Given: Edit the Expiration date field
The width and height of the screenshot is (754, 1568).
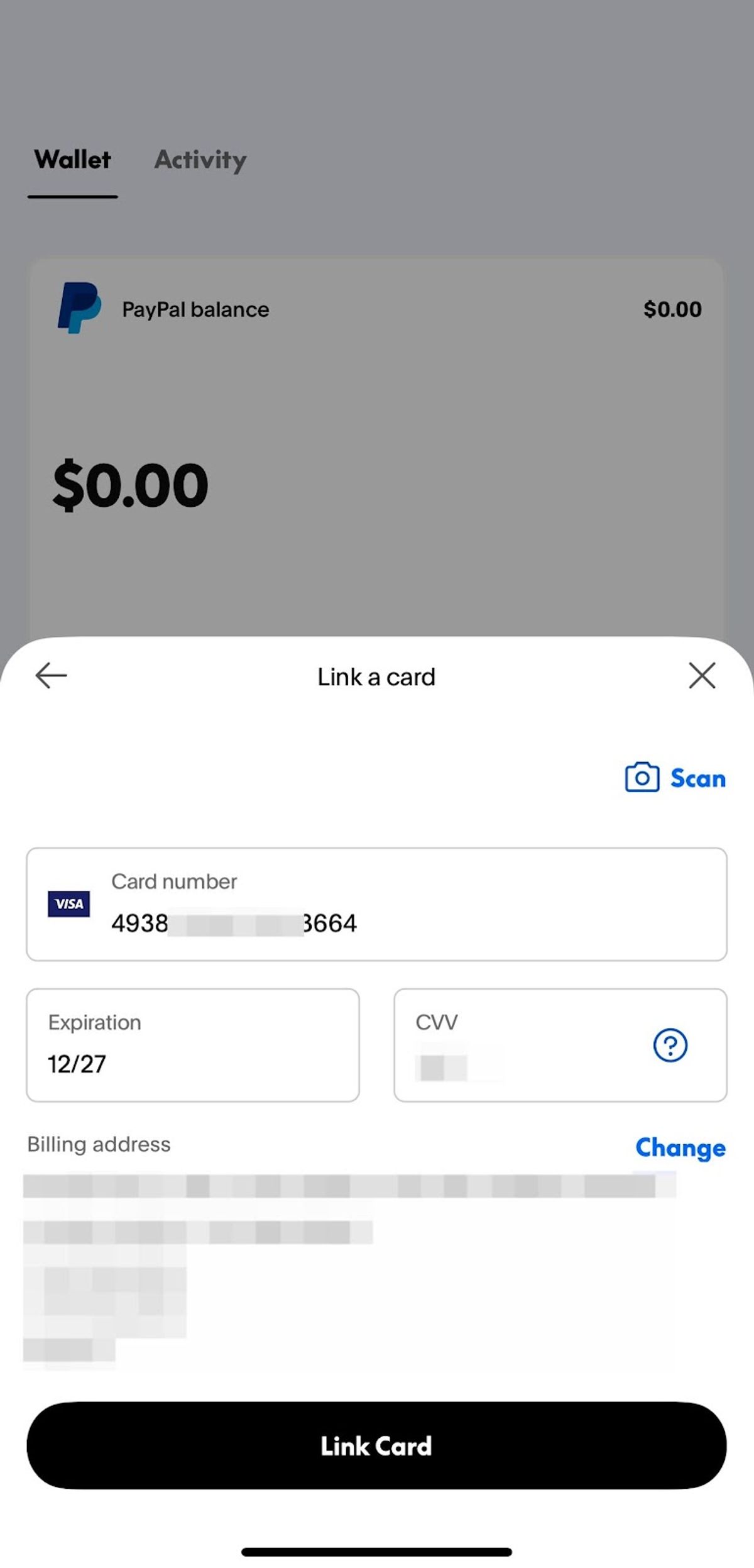Looking at the screenshot, I should (x=193, y=1045).
